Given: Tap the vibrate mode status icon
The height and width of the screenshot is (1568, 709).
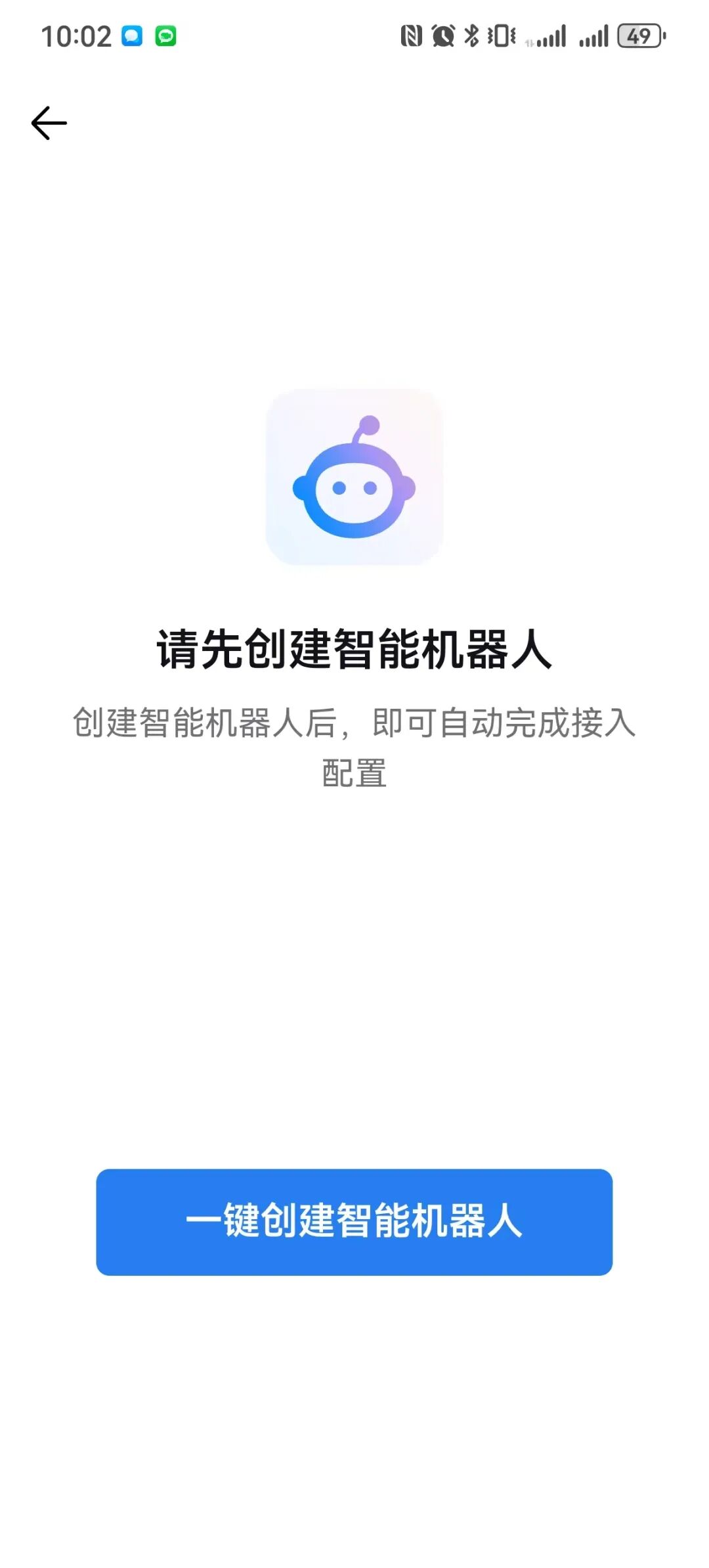Looking at the screenshot, I should click(x=500, y=37).
